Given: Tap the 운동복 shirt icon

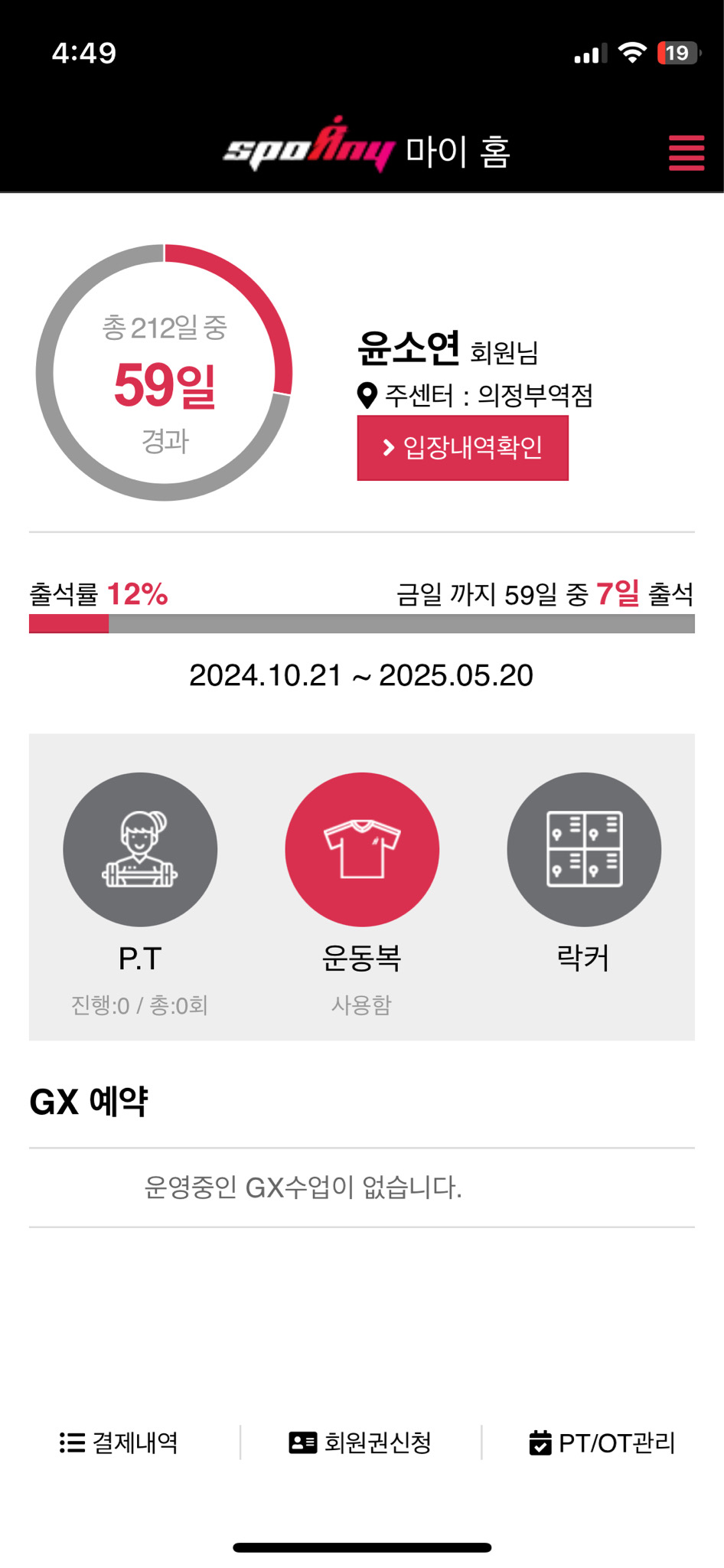Looking at the screenshot, I should (x=361, y=850).
